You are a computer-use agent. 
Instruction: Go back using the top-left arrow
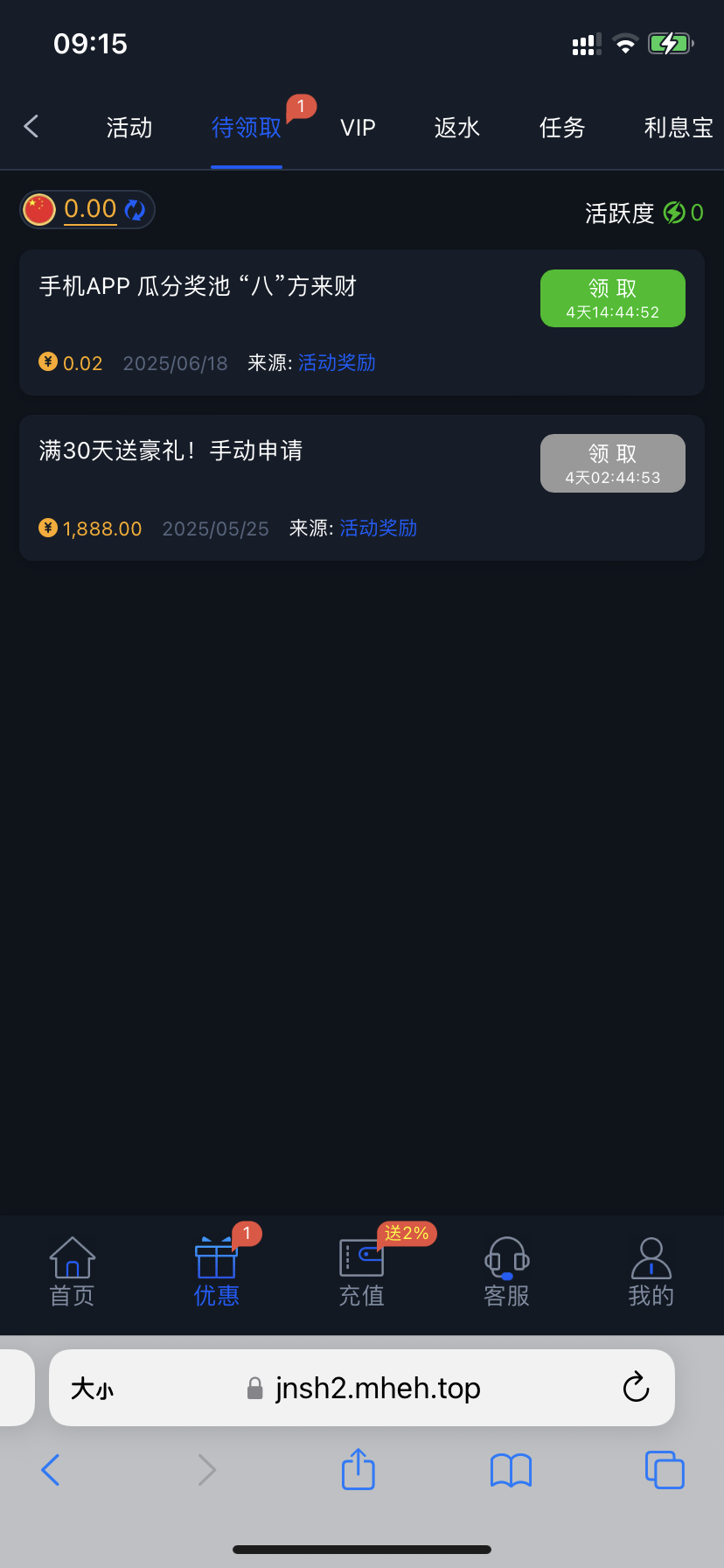31,127
